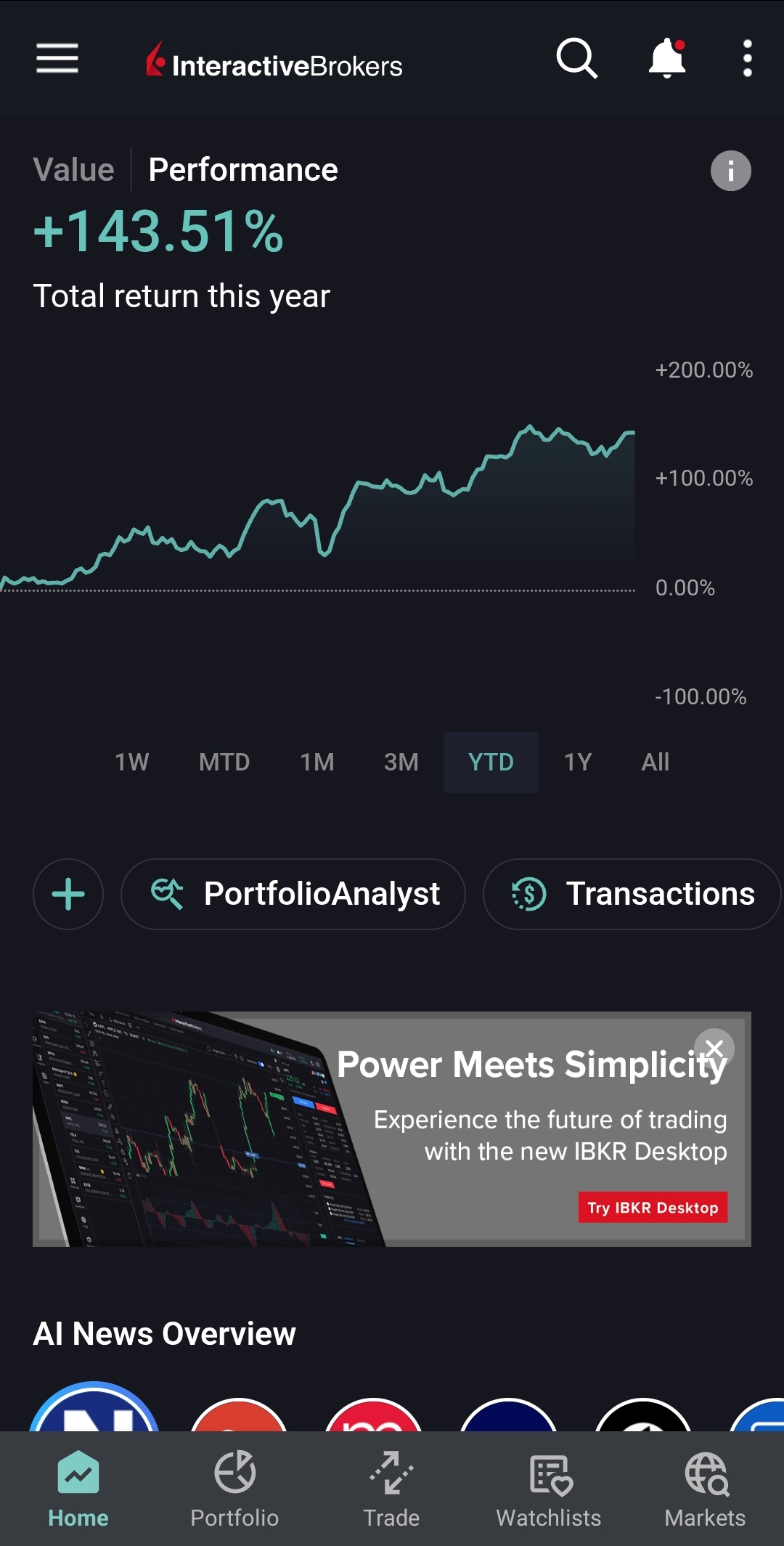This screenshot has width=784, height=1546.
Task: Tap Try IBKR Desktop button
Action: click(x=653, y=1208)
